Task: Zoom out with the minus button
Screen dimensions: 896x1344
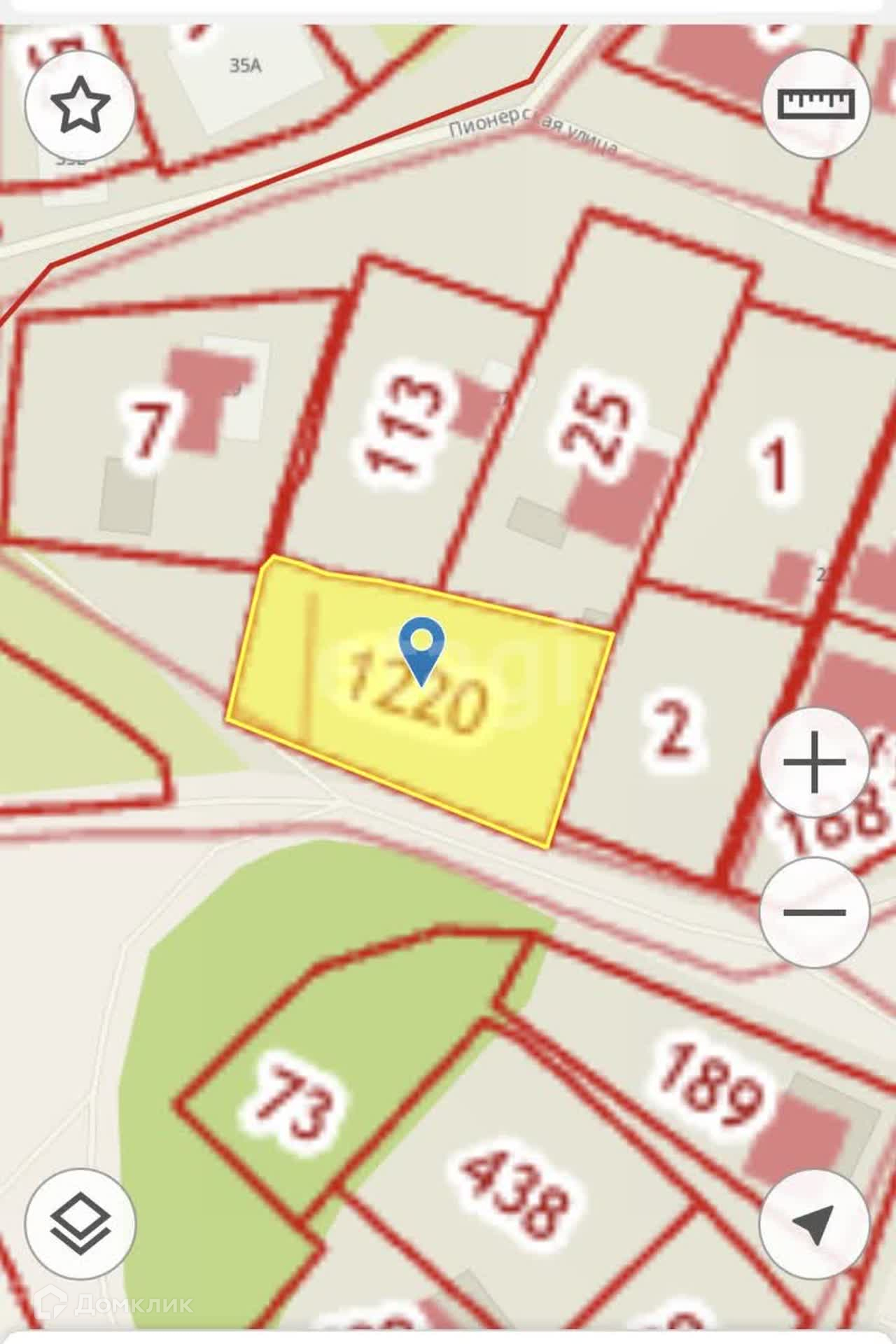Action: coord(814,912)
